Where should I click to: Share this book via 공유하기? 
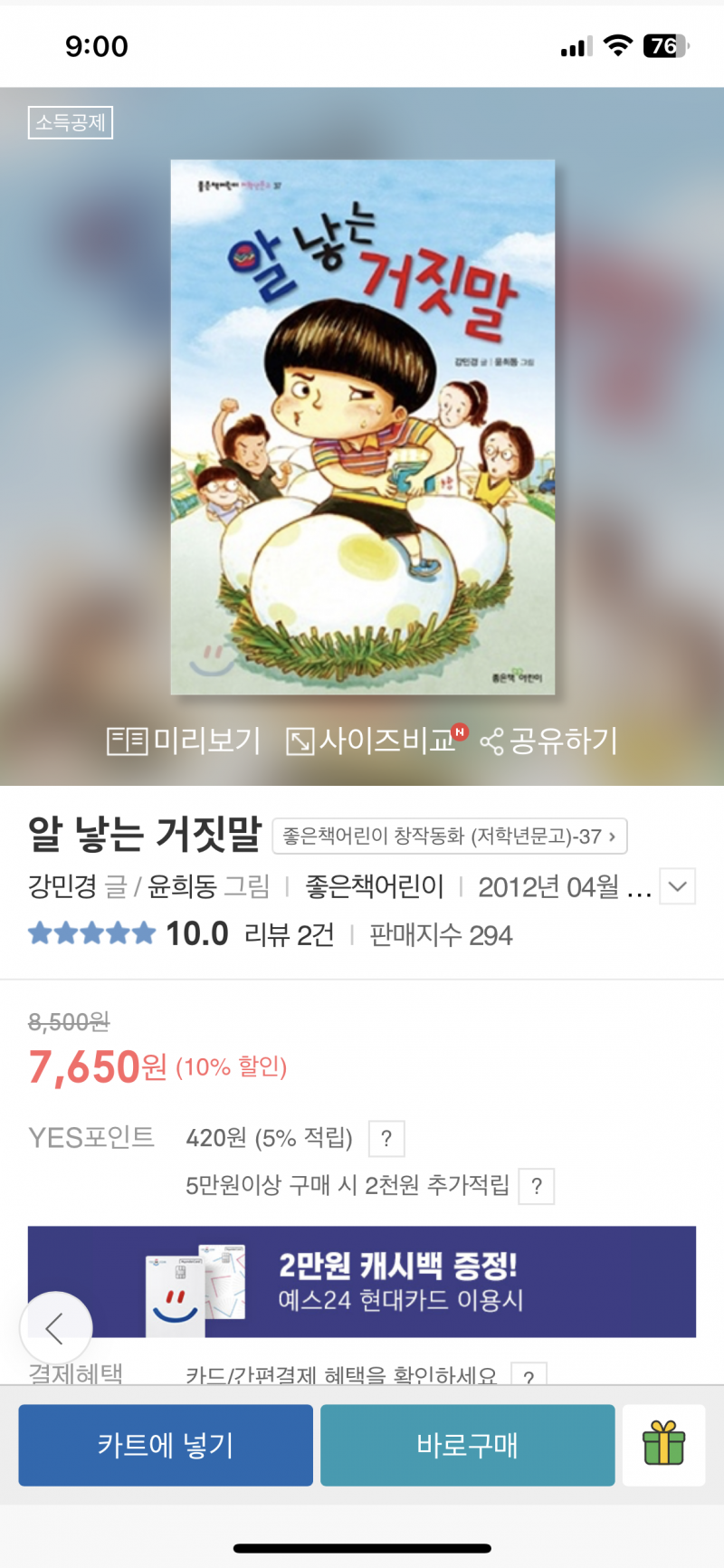tap(549, 741)
